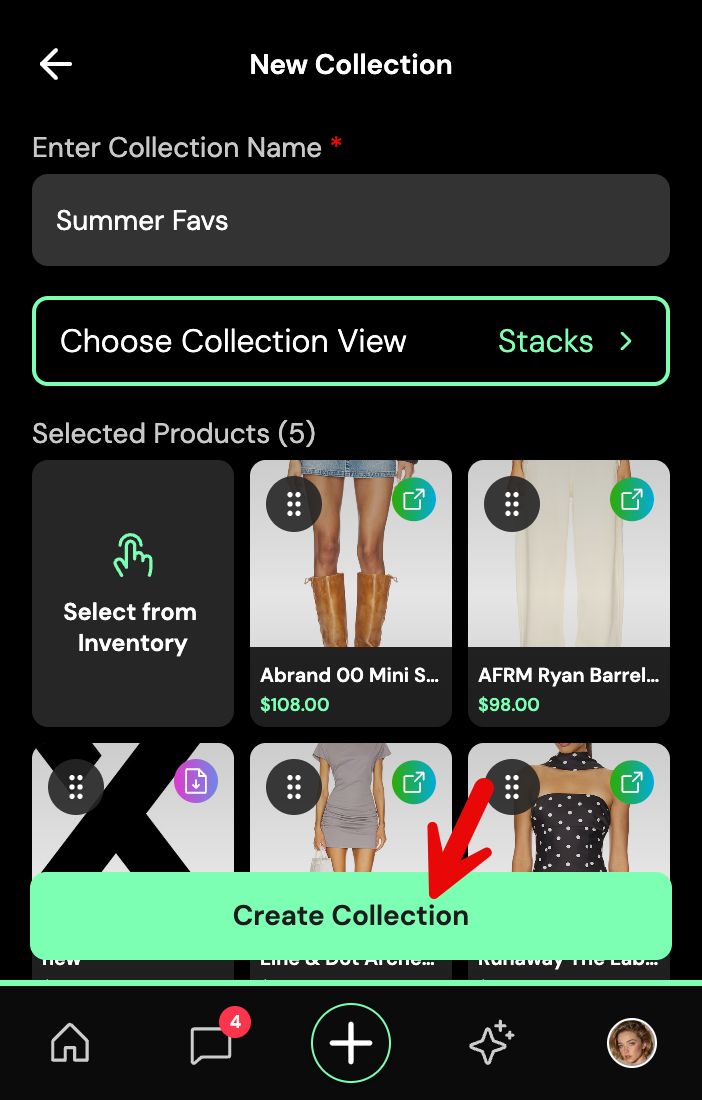Tap the plus button in bottom bar
The image size is (702, 1100).
[351, 1044]
